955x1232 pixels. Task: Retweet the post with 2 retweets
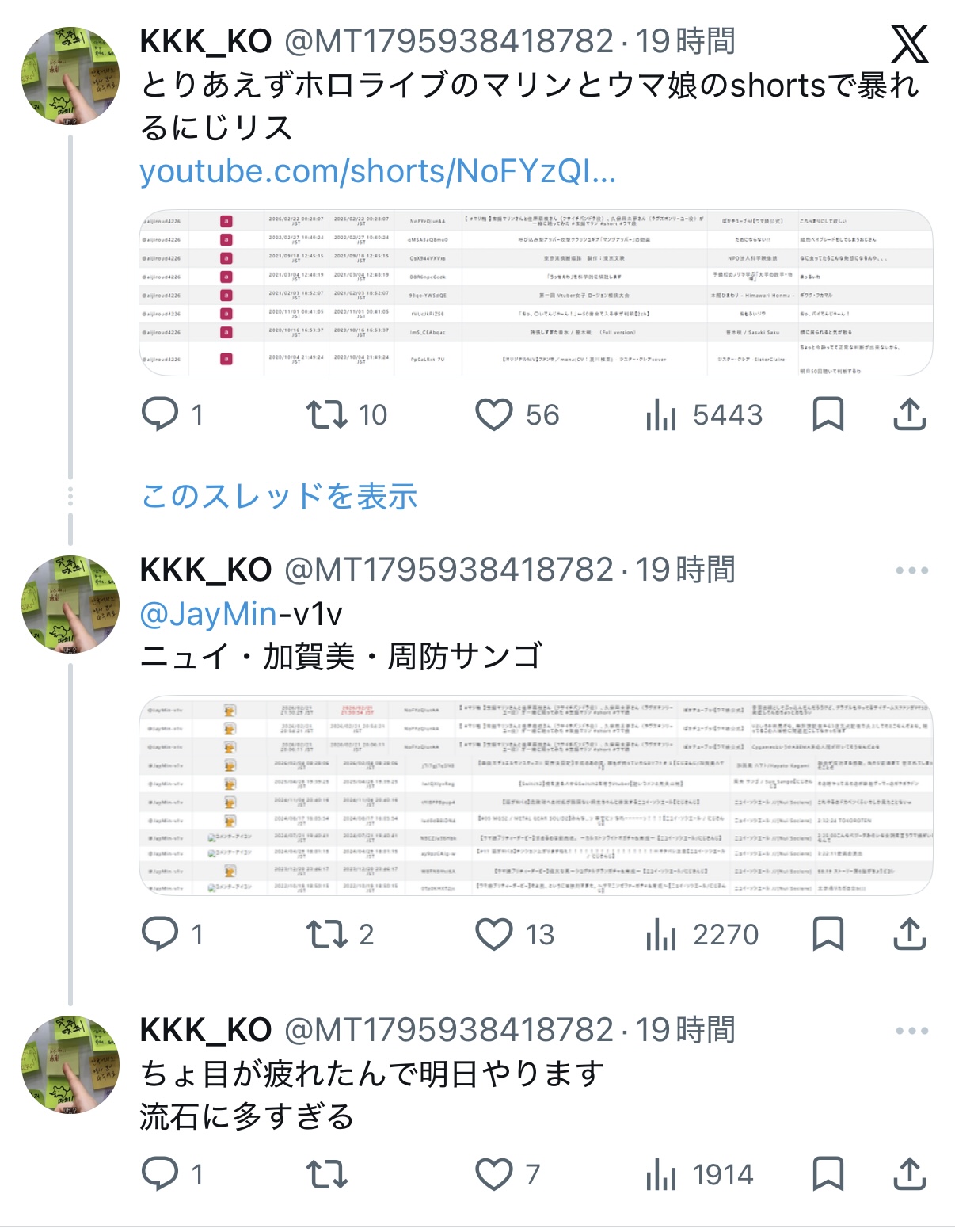(x=326, y=934)
